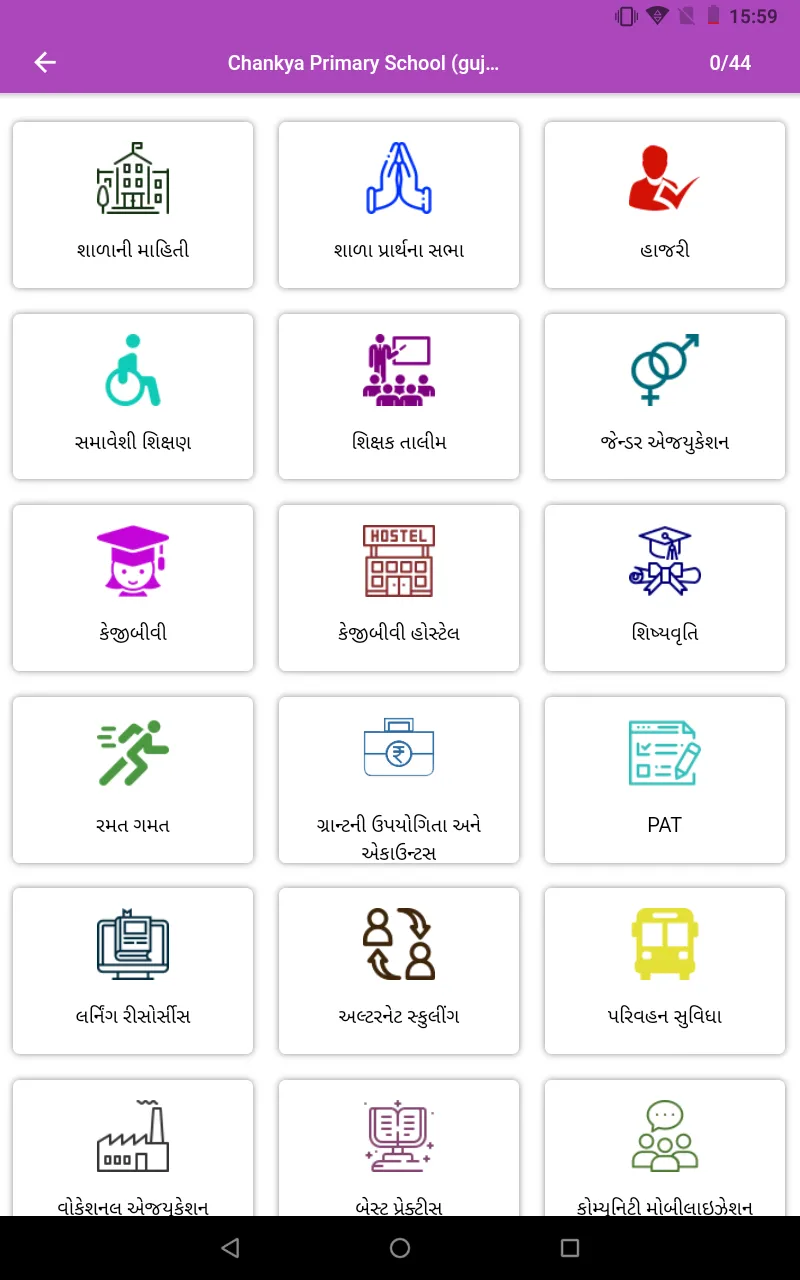
Task: Open the શિષ્યવૃતિ scholarship module
Action: 664,588
